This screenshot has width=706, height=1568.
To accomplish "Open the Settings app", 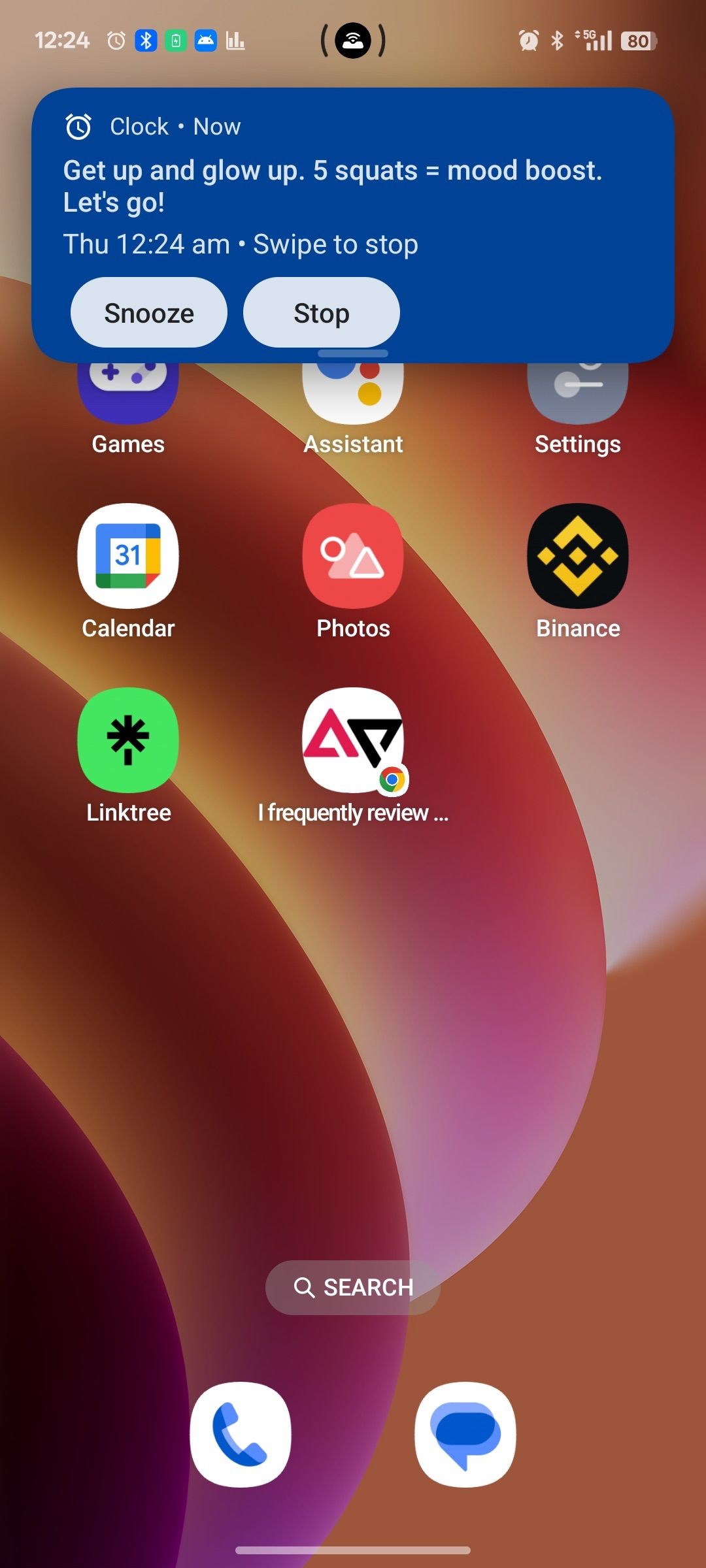I will (x=578, y=393).
